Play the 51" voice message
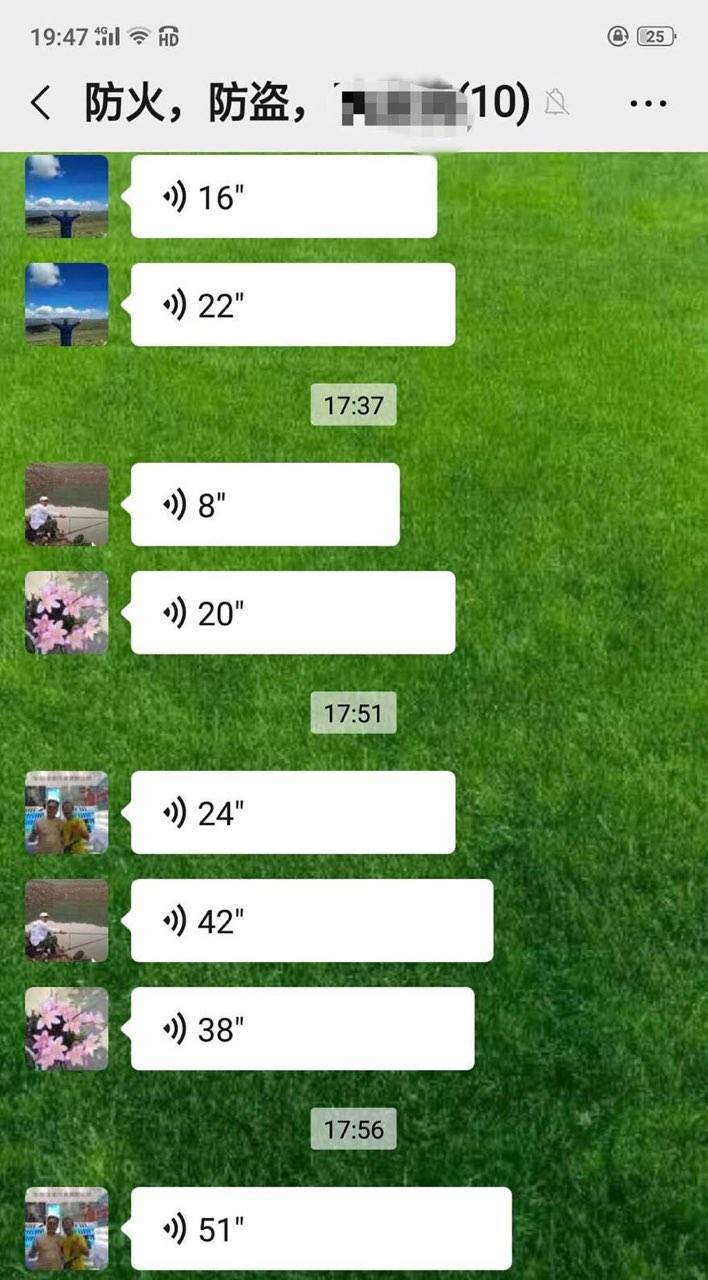This screenshot has height=1280, width=708. (321, 1229)
